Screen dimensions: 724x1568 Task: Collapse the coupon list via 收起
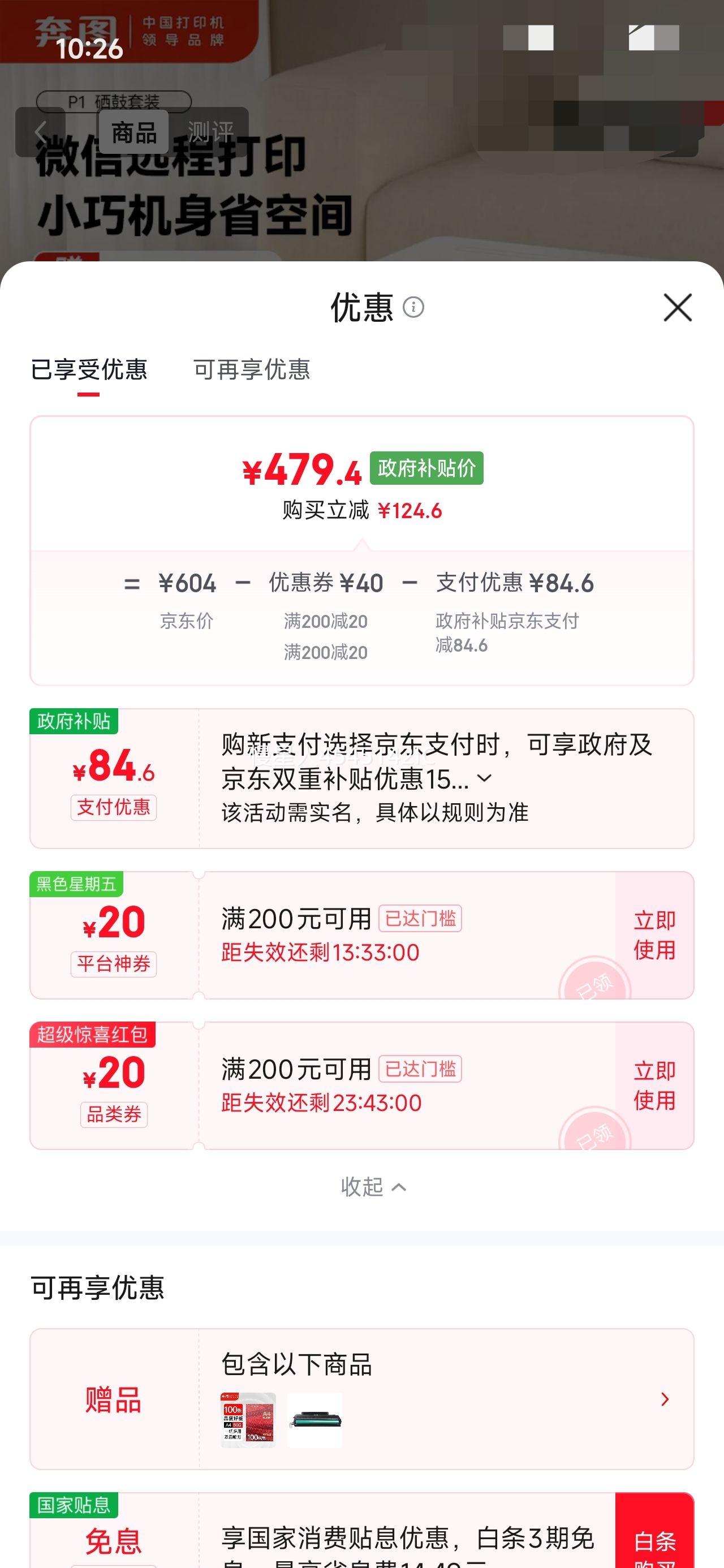[374, 1186]
